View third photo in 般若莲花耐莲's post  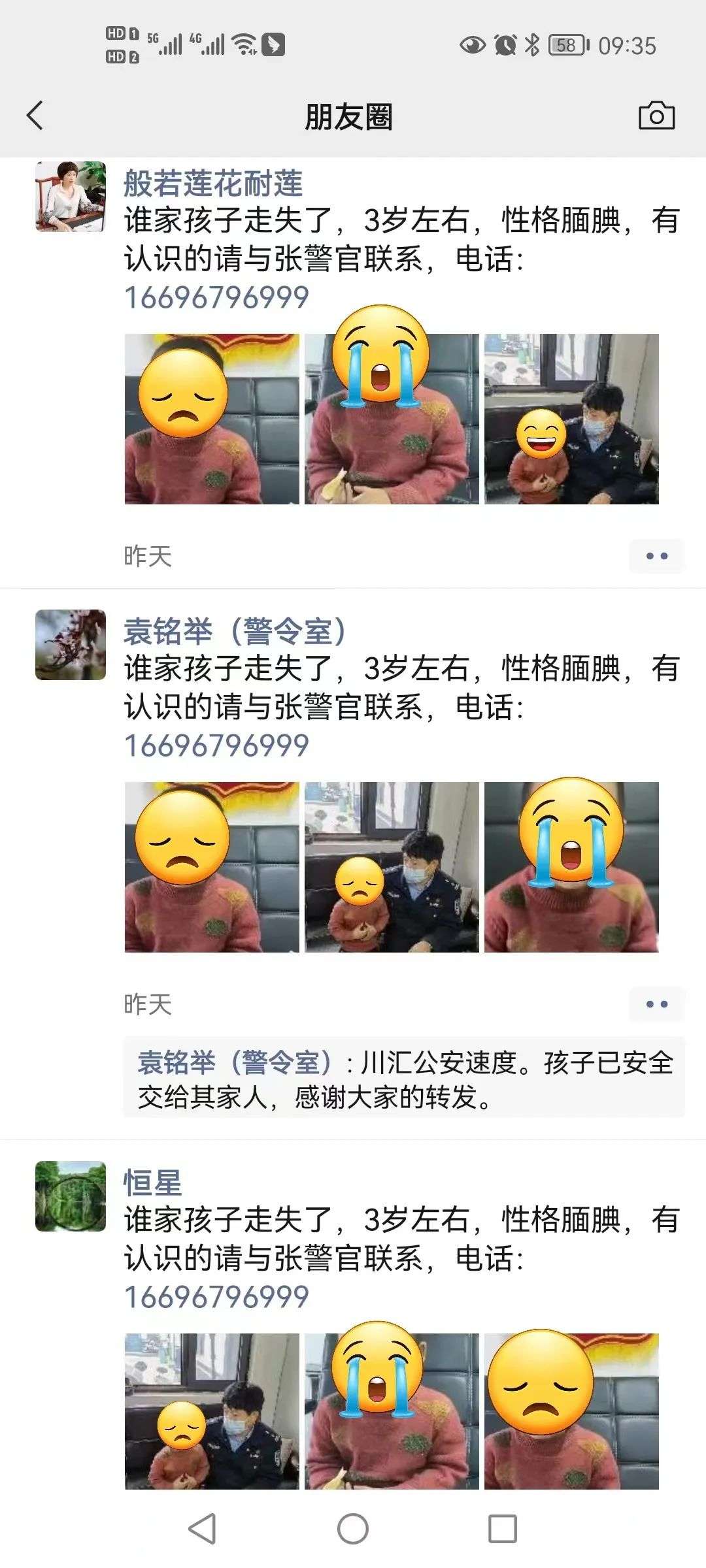(571, 419)
